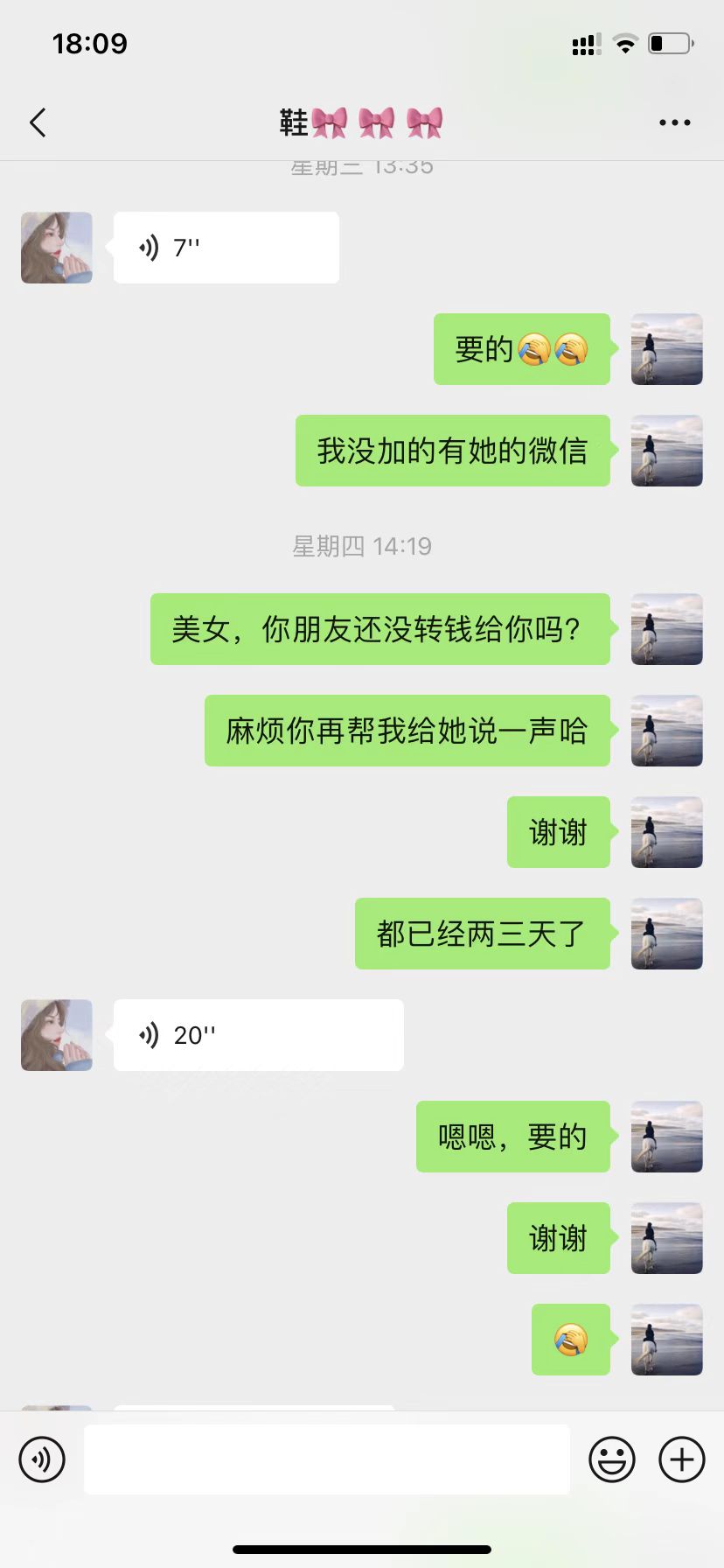The width and height of the screenshot is (724, 1568).
Task: Tap the message text field
Action: [326, 1459]
